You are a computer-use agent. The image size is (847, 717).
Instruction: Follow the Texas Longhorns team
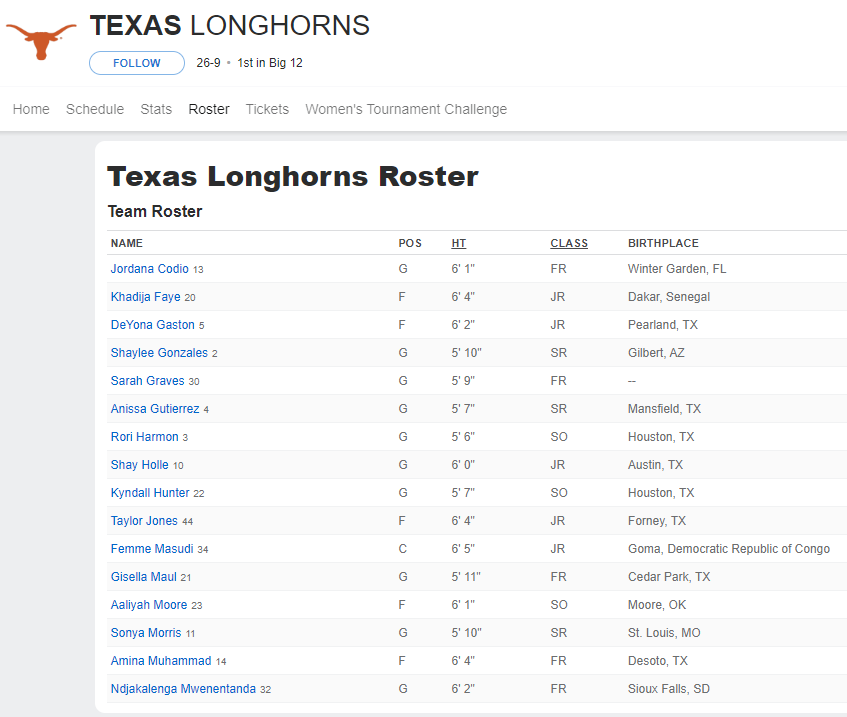(137, 63)
